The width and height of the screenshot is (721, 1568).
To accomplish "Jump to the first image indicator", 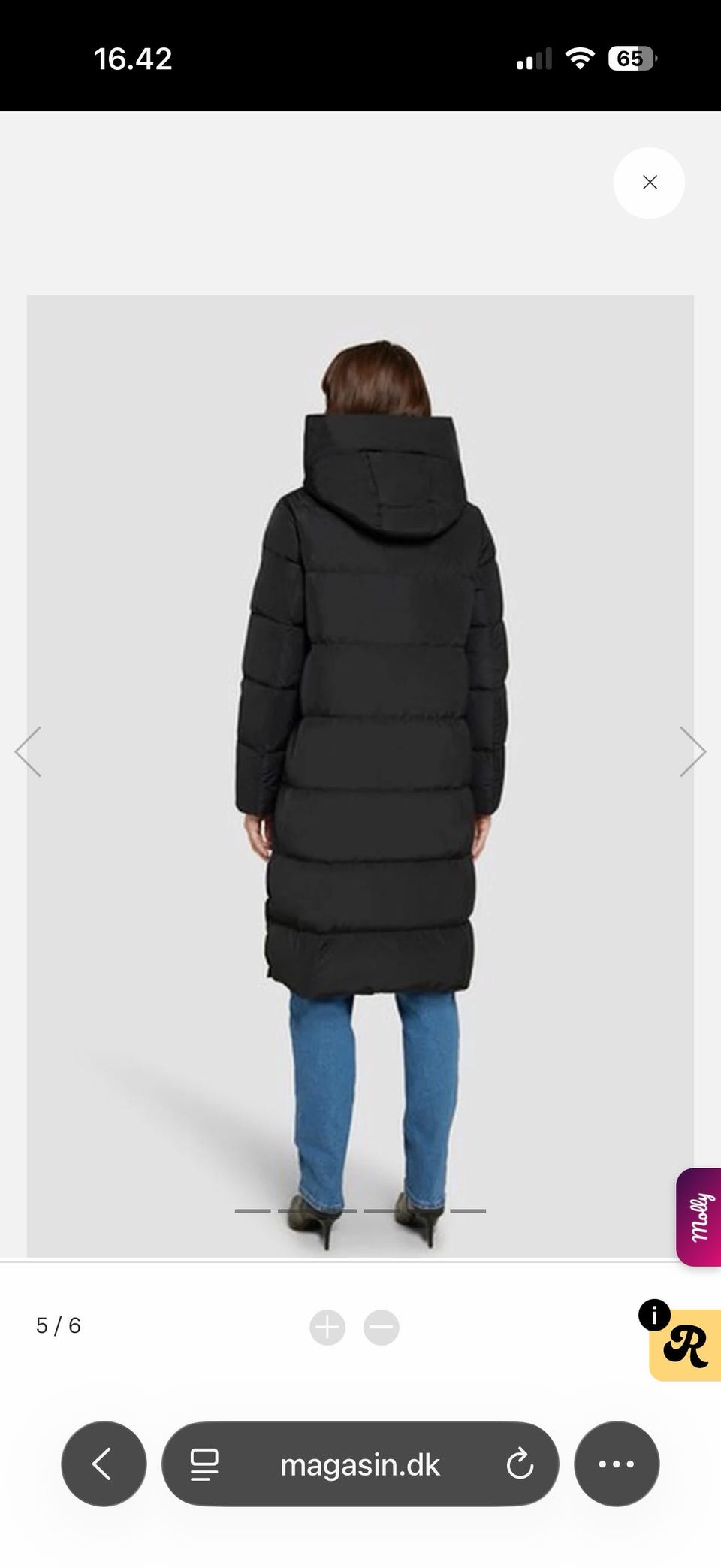I will (x=253, y=1210).
